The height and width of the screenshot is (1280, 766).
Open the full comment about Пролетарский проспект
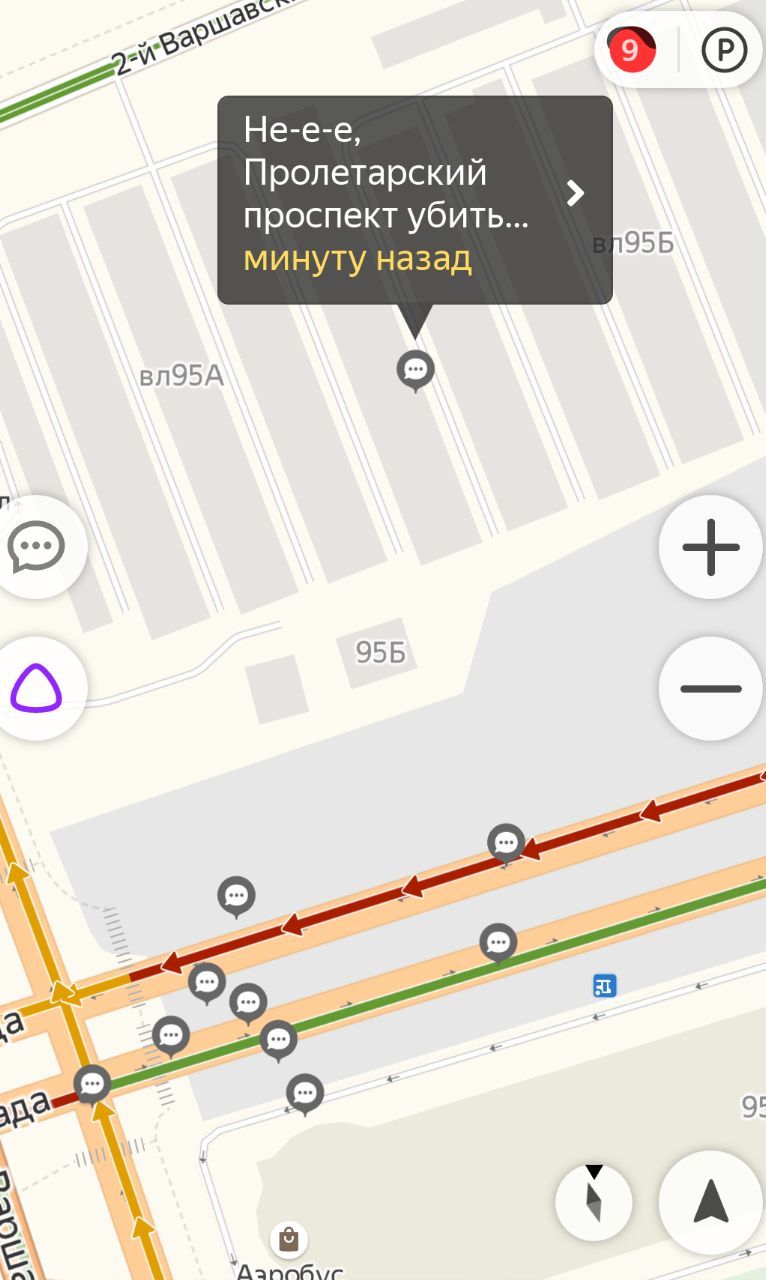414,199
